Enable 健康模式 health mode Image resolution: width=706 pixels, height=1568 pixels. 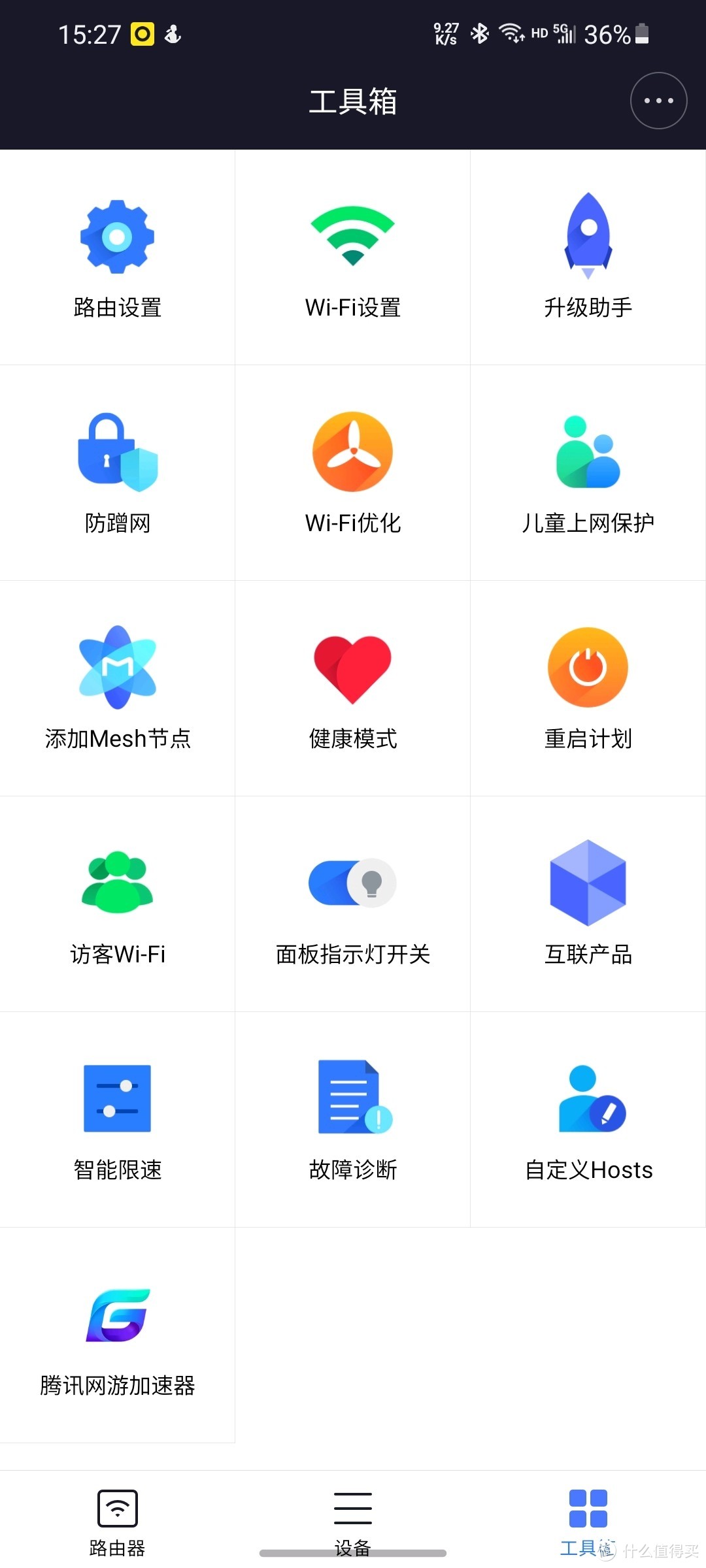[x=353, y=689]
